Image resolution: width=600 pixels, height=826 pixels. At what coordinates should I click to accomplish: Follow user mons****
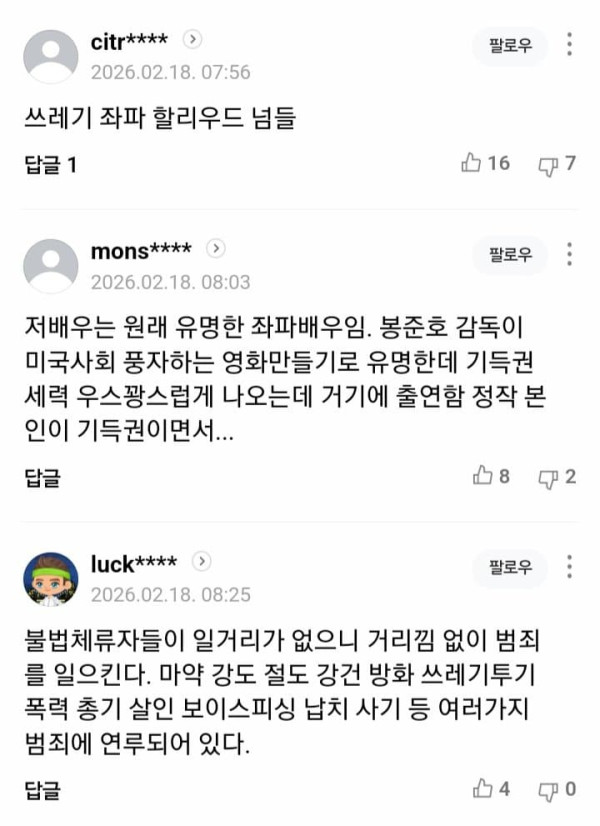tap(510, 255)
